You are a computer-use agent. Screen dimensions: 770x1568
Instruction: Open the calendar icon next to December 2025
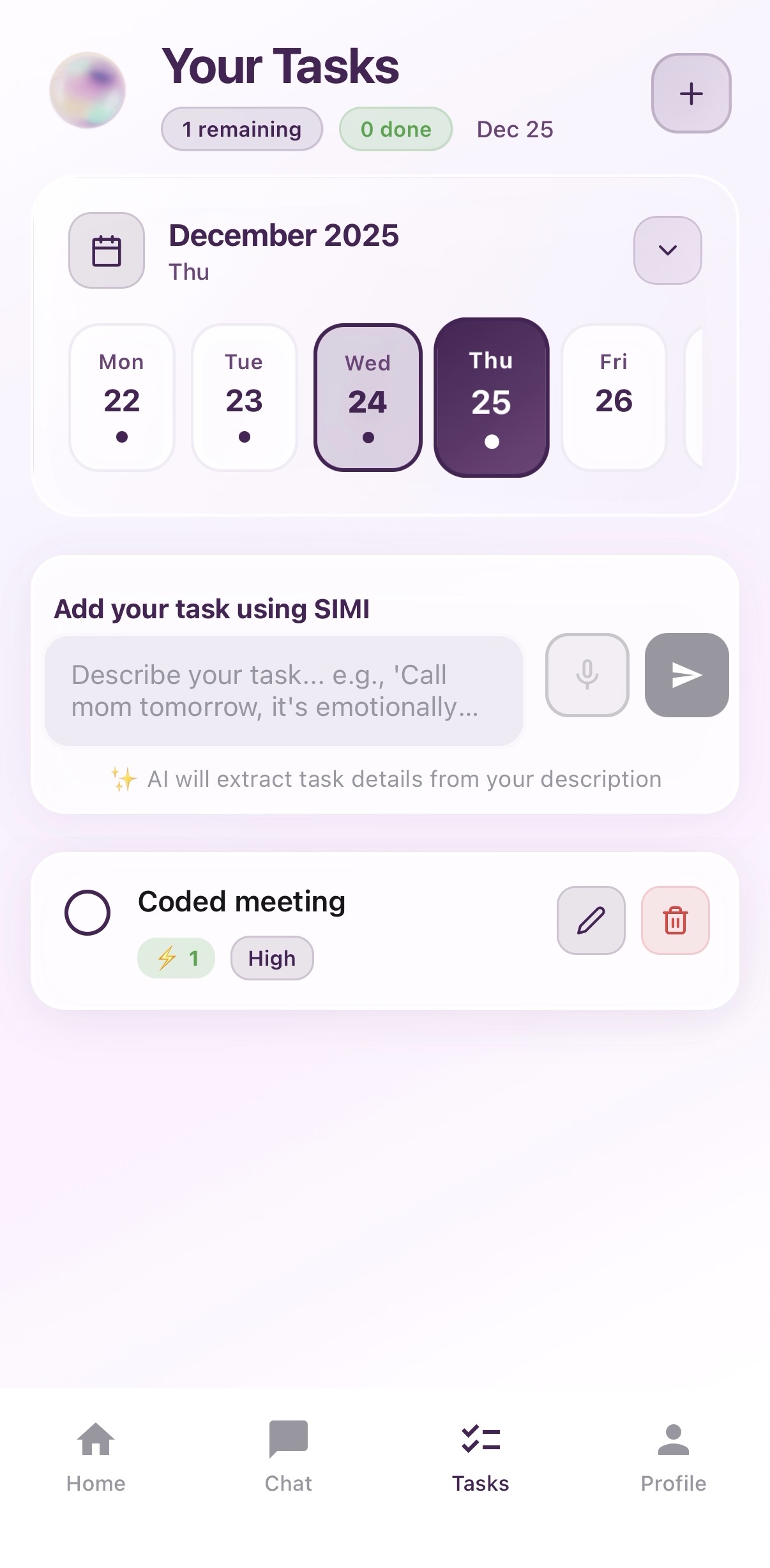pos(107,250)
